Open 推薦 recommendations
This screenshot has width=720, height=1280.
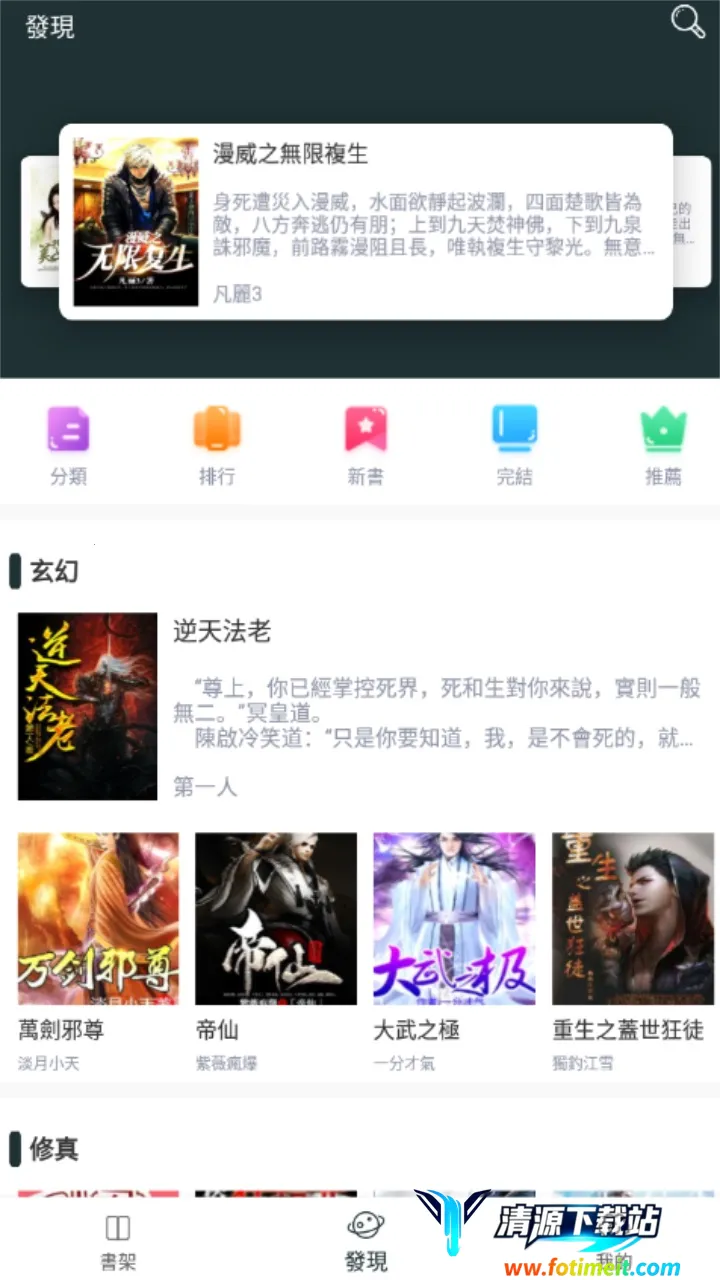(663, 445)
